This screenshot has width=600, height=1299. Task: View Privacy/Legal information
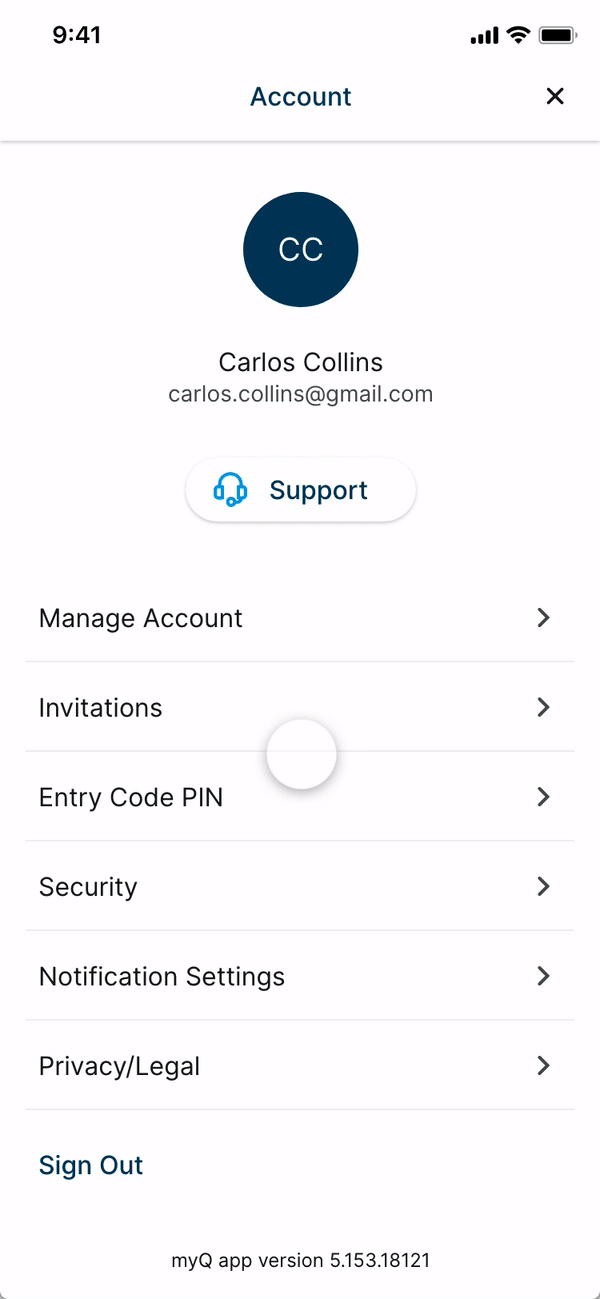pyautogui.click(x=300, y=1066)
